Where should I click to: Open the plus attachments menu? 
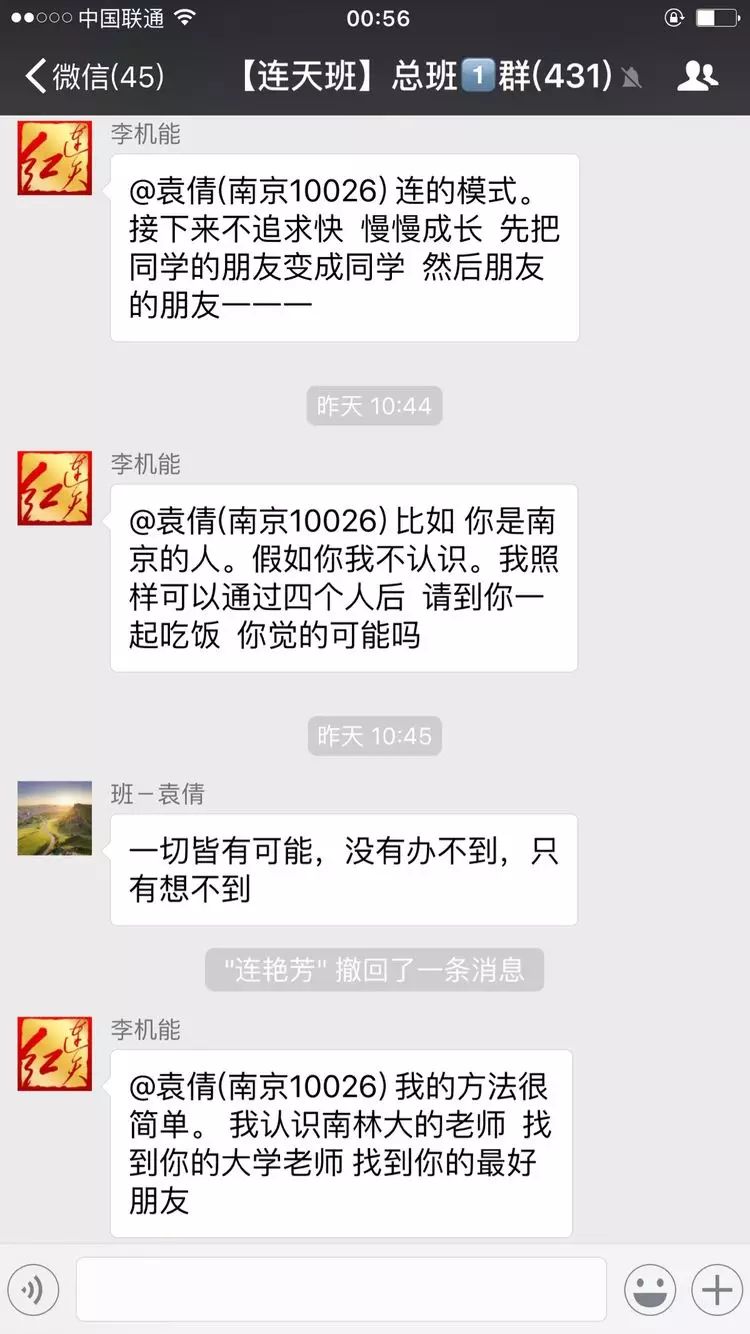716,1290
